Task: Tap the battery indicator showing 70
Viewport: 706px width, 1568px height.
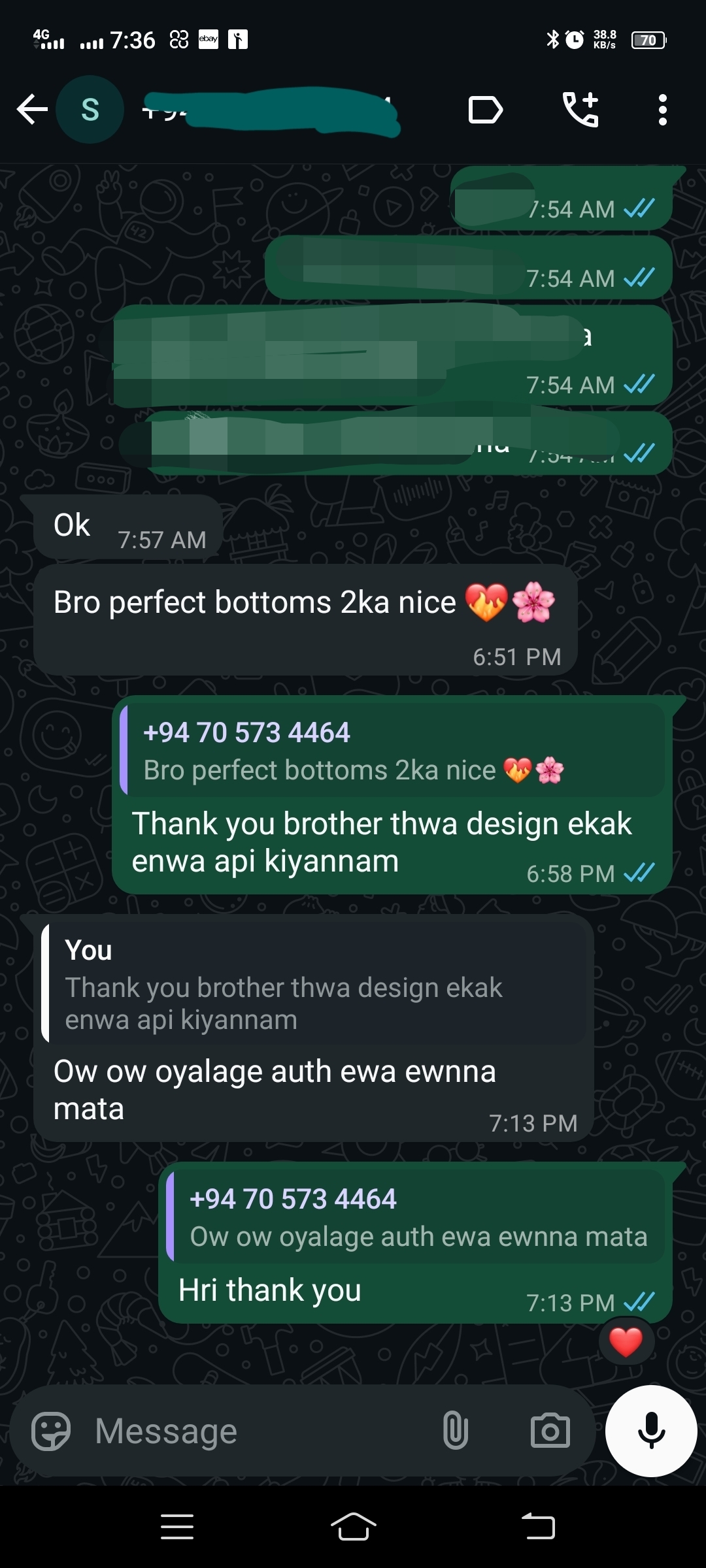Action: click(x=648, y=39)
